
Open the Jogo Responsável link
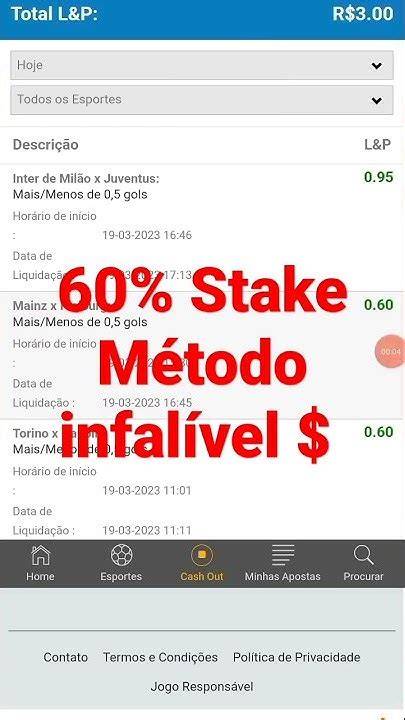tap(202, 687)
